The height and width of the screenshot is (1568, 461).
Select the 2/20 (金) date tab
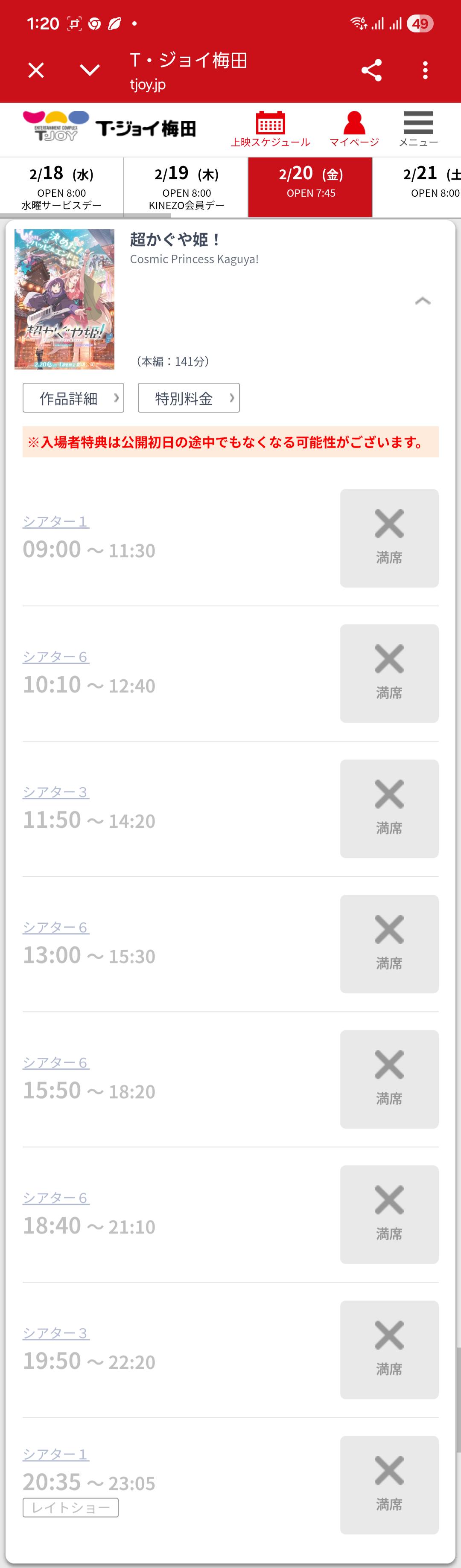(x=310, y=187)
